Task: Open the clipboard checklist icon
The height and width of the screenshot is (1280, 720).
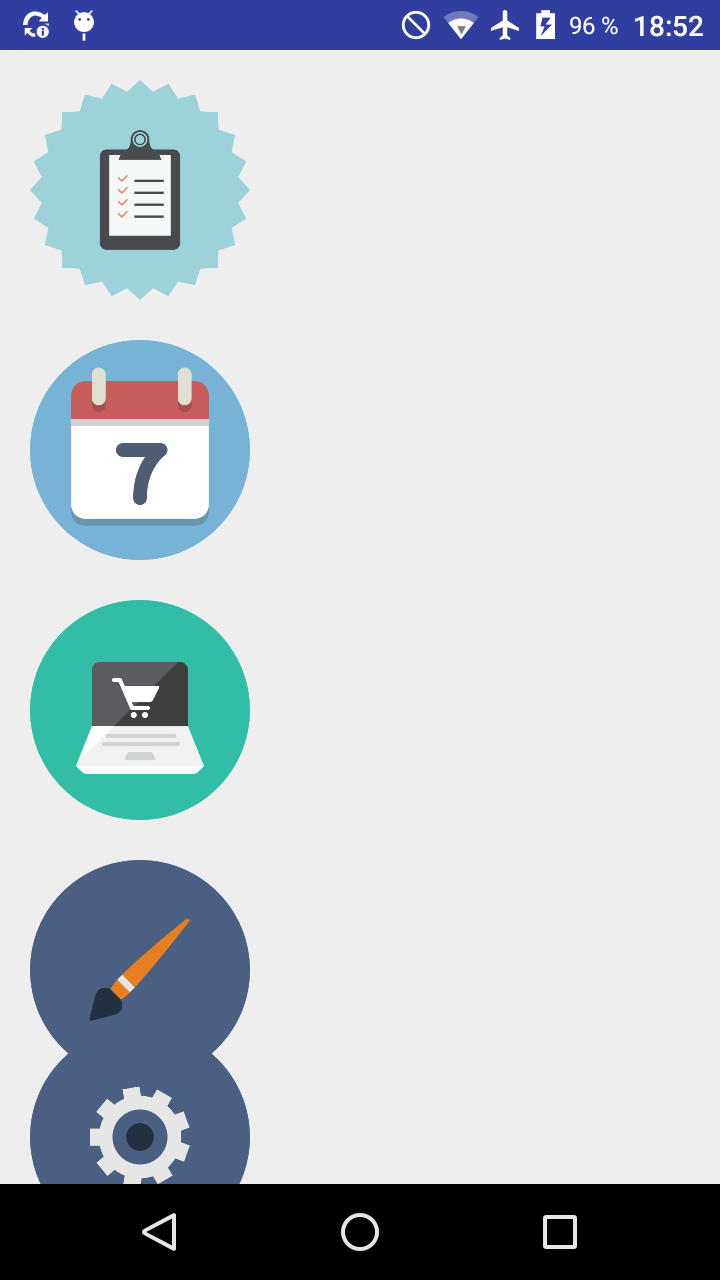Action: (140, 190)
